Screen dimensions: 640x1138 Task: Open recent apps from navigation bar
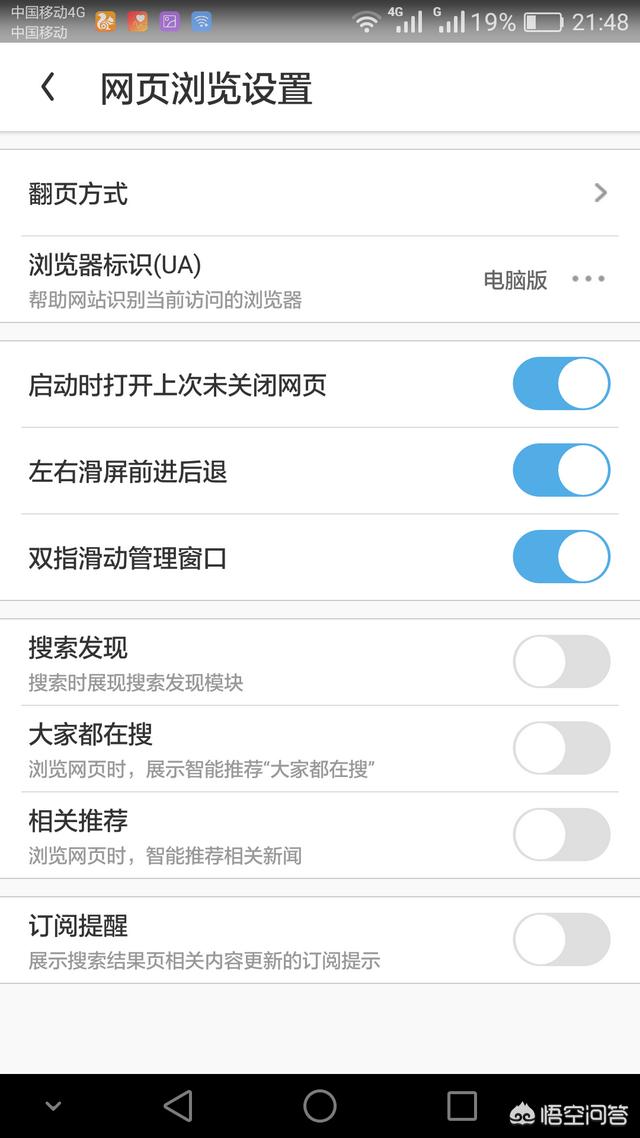(462, 1105)
